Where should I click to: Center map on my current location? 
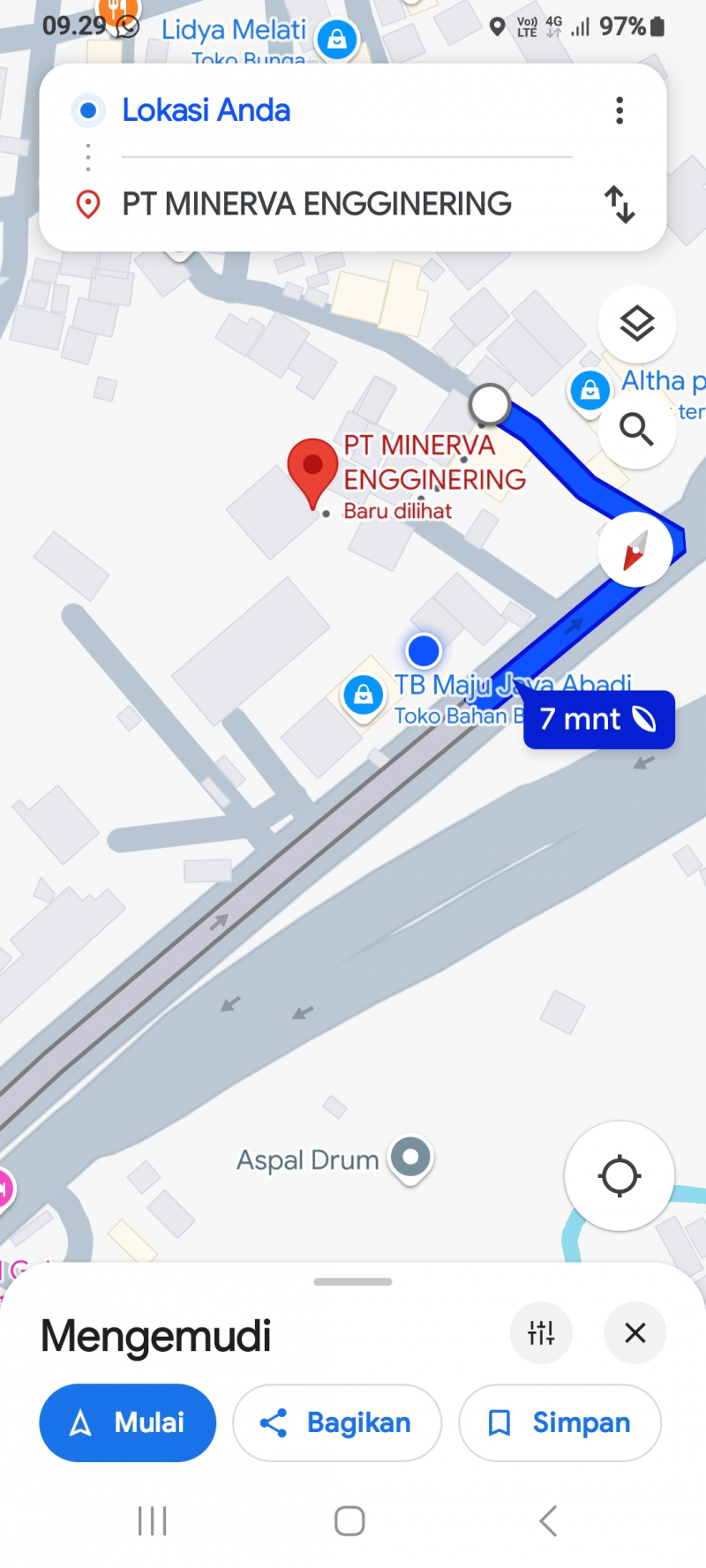[620, 1175]
